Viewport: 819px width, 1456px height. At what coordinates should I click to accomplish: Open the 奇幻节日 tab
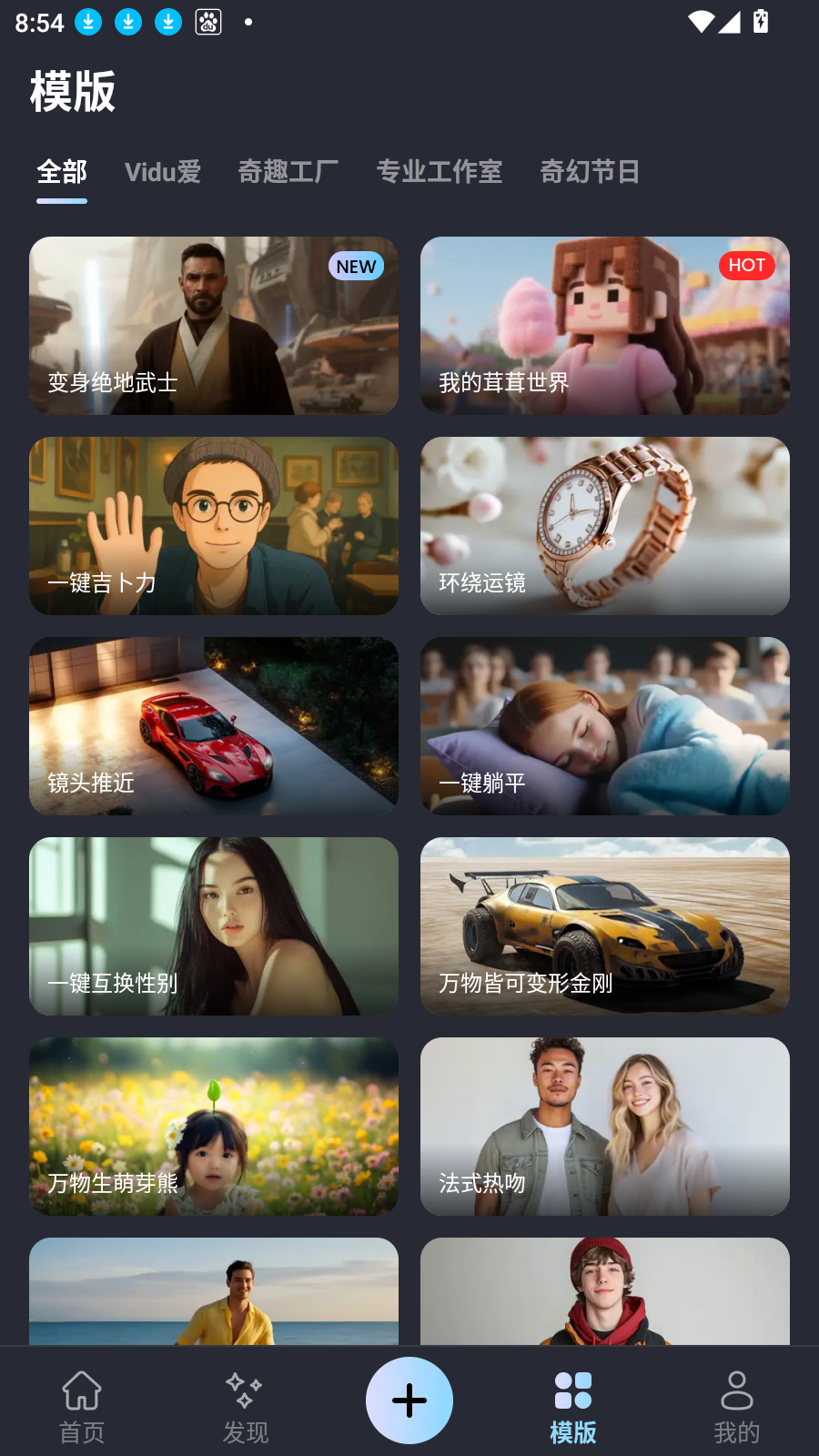pyautogui.click(x=590, y=172)
